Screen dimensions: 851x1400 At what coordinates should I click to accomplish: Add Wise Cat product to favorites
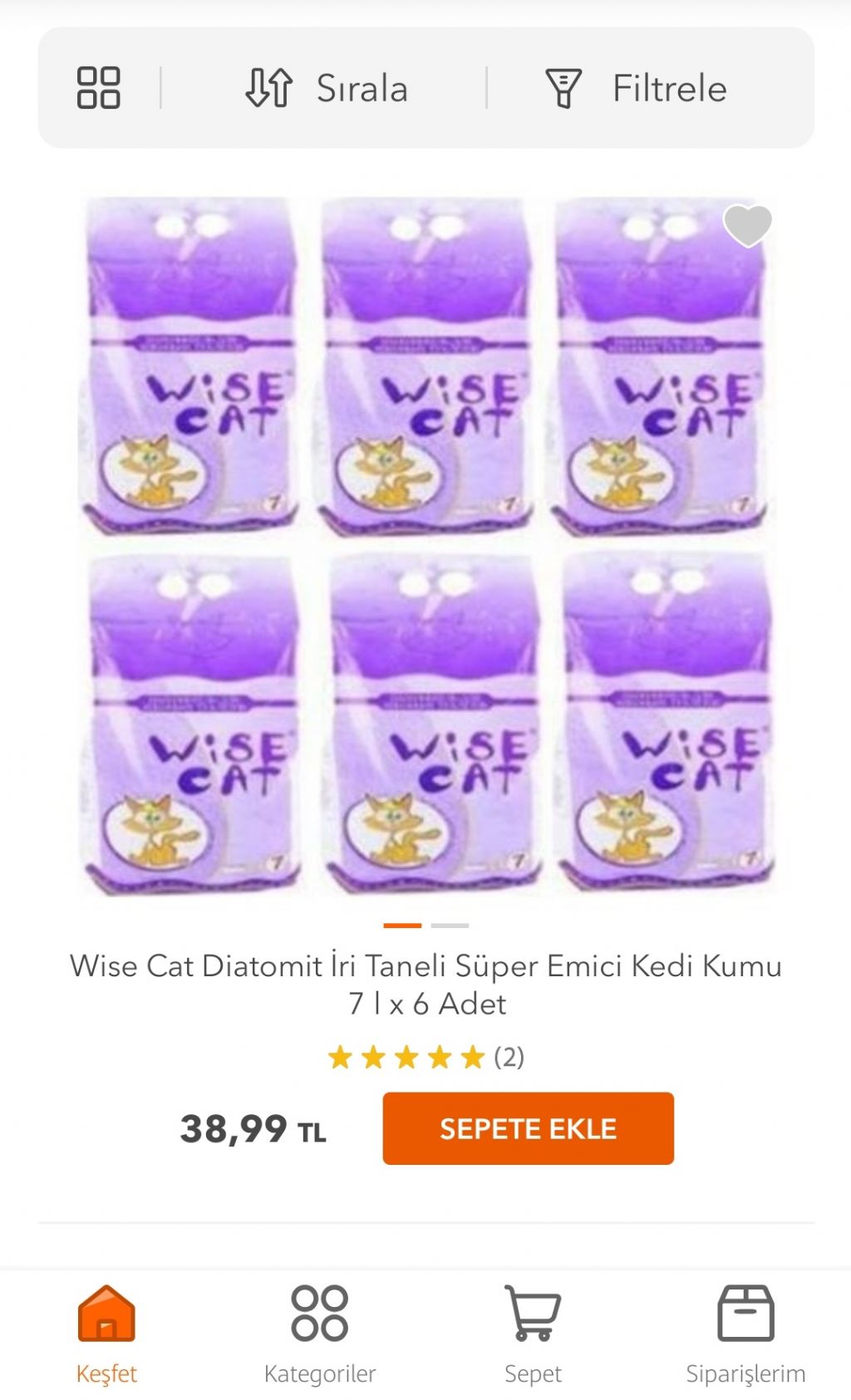click(x=747, y=225)
